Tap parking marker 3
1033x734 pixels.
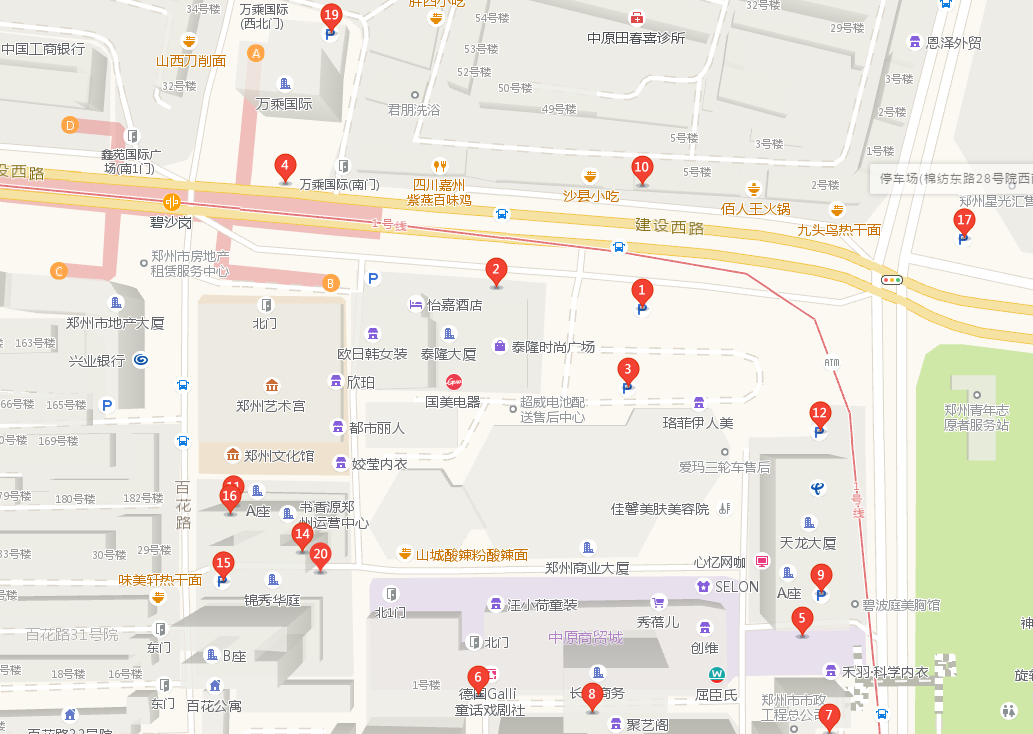coord(627,369)
